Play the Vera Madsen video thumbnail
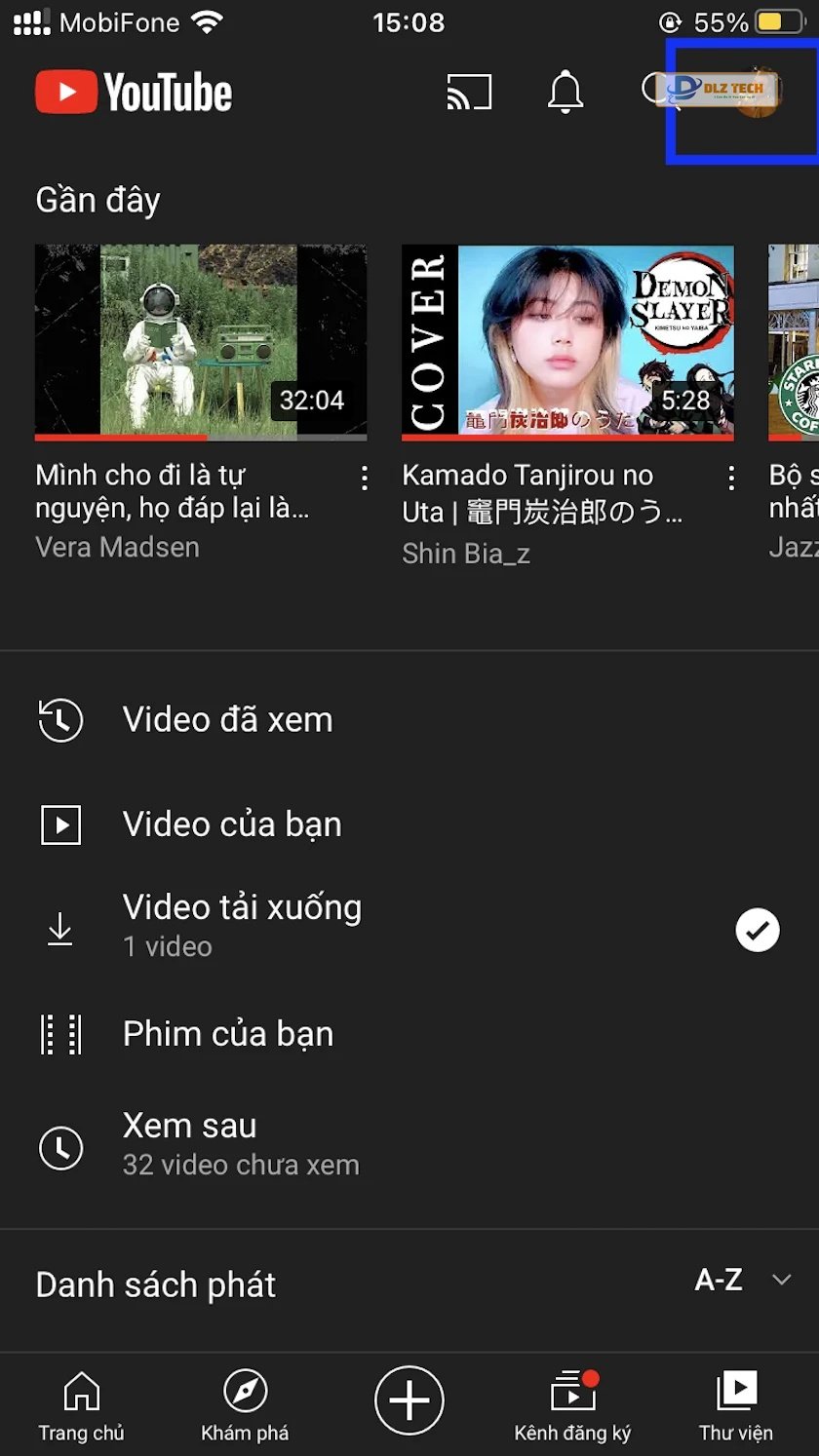Viewport: 819px width, 1456px height. pos(201,342)
